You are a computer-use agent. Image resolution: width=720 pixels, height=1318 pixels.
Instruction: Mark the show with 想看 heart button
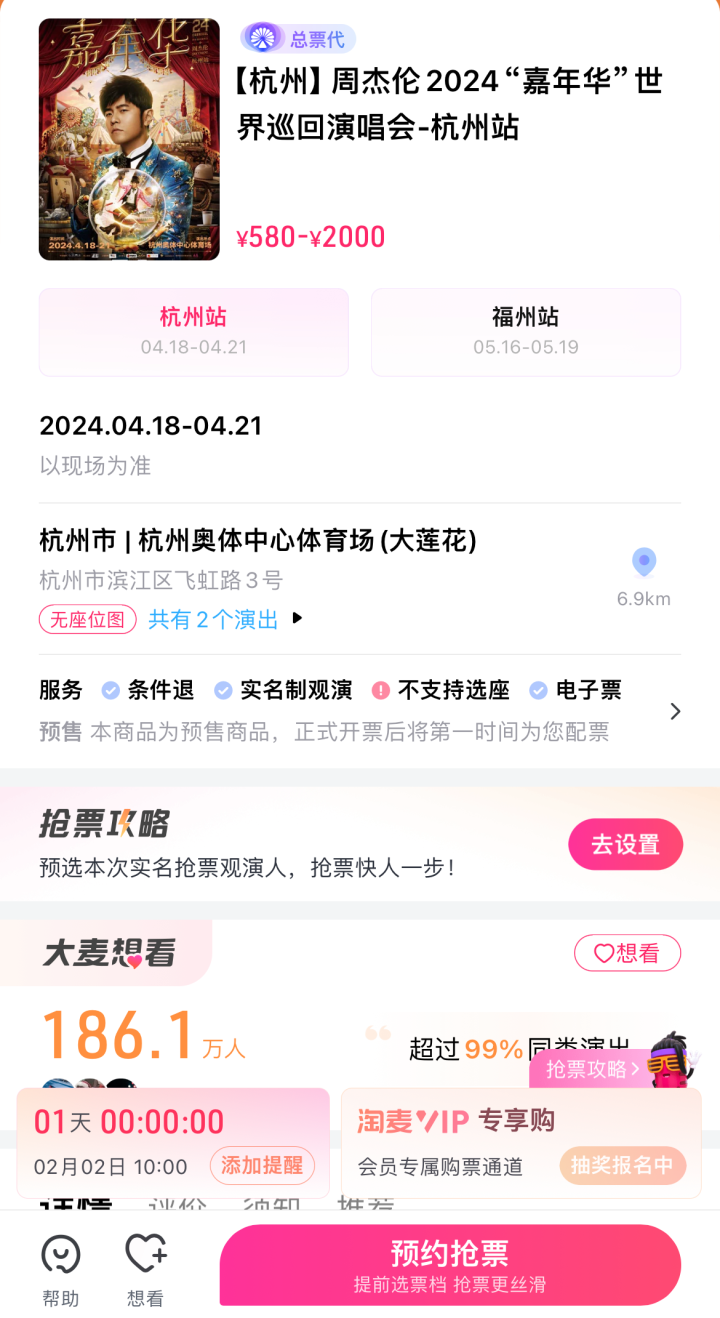tap(627, 953)
